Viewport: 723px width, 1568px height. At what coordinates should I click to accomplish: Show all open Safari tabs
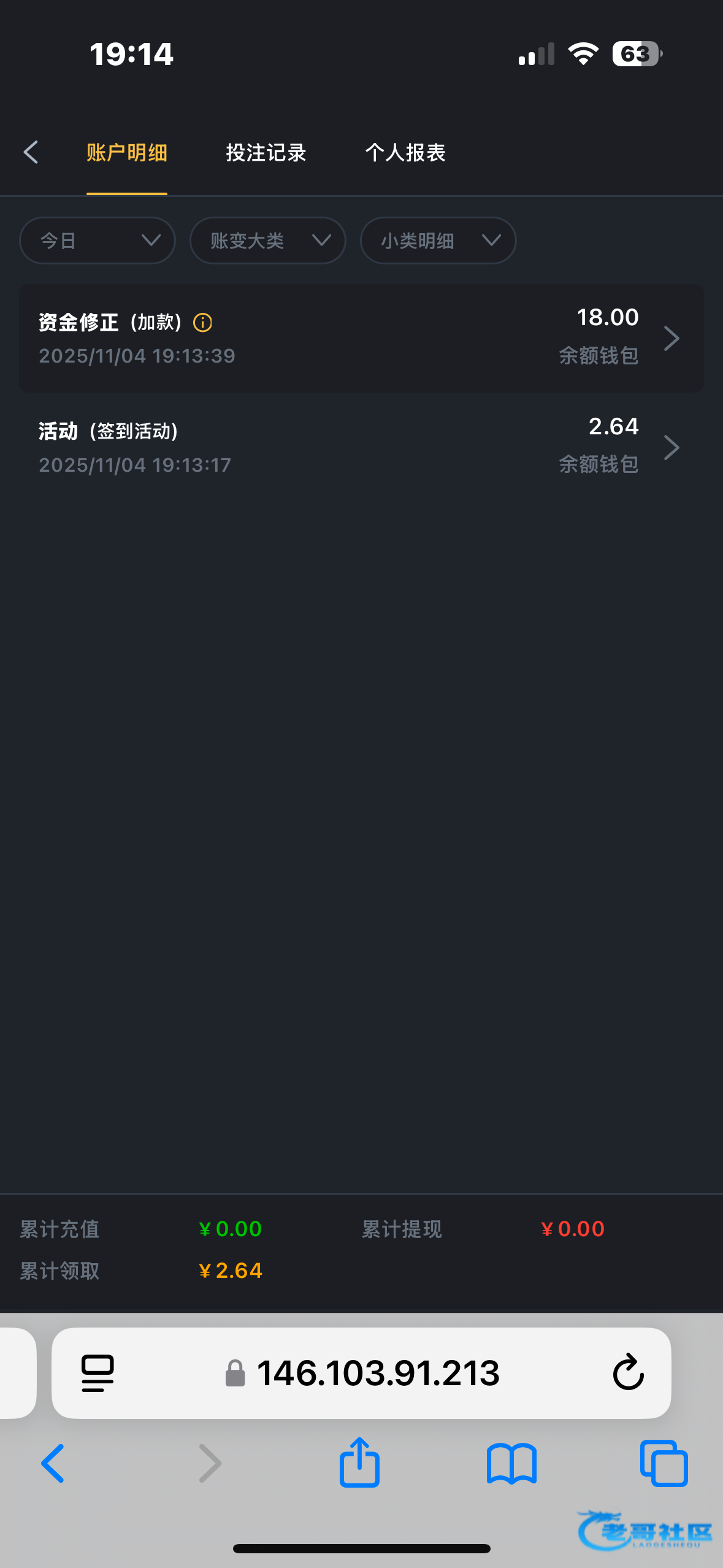(x=664, y=1464)
